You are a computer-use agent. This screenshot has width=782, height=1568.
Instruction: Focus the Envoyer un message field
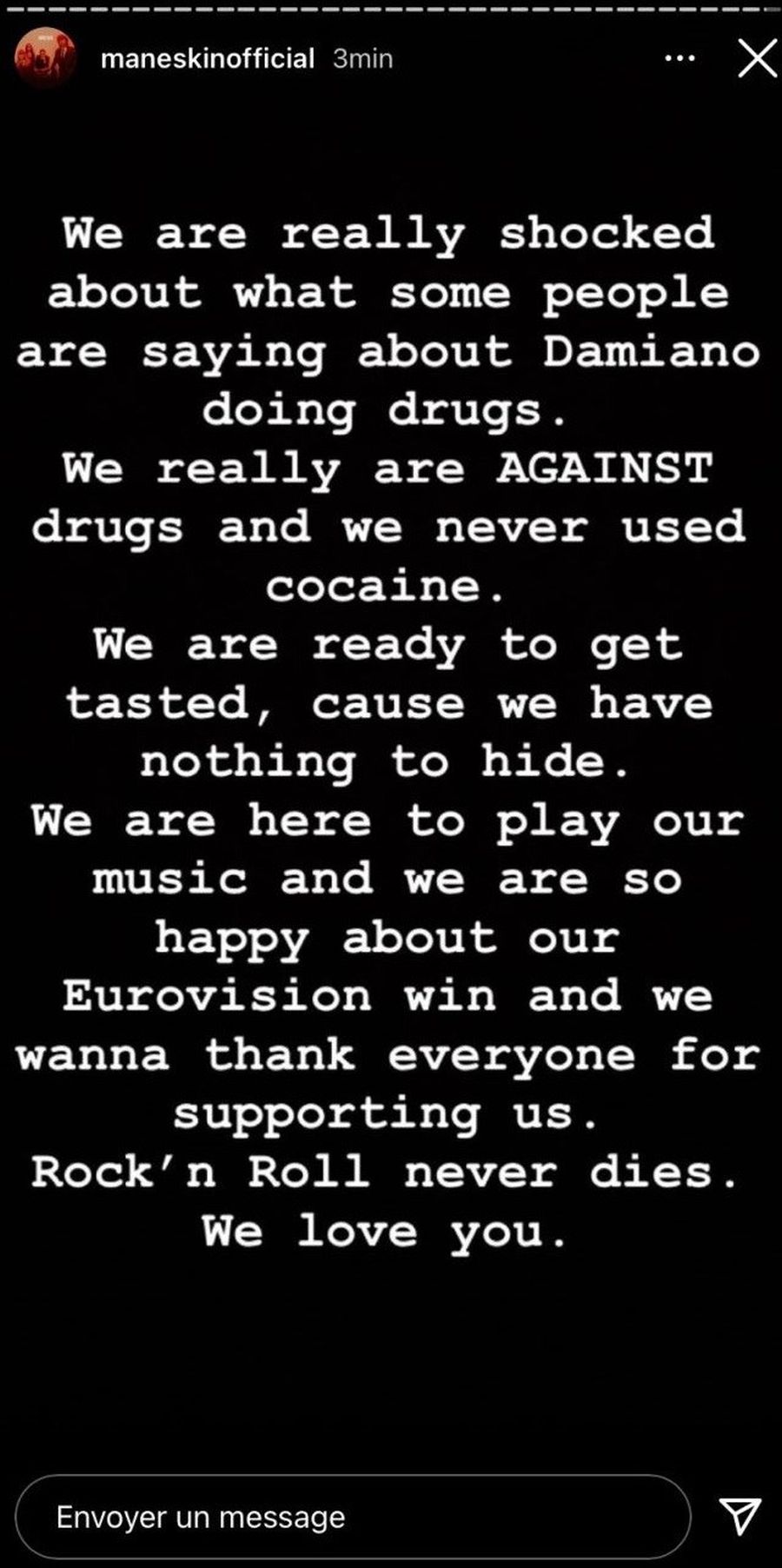click(353, 1517)
